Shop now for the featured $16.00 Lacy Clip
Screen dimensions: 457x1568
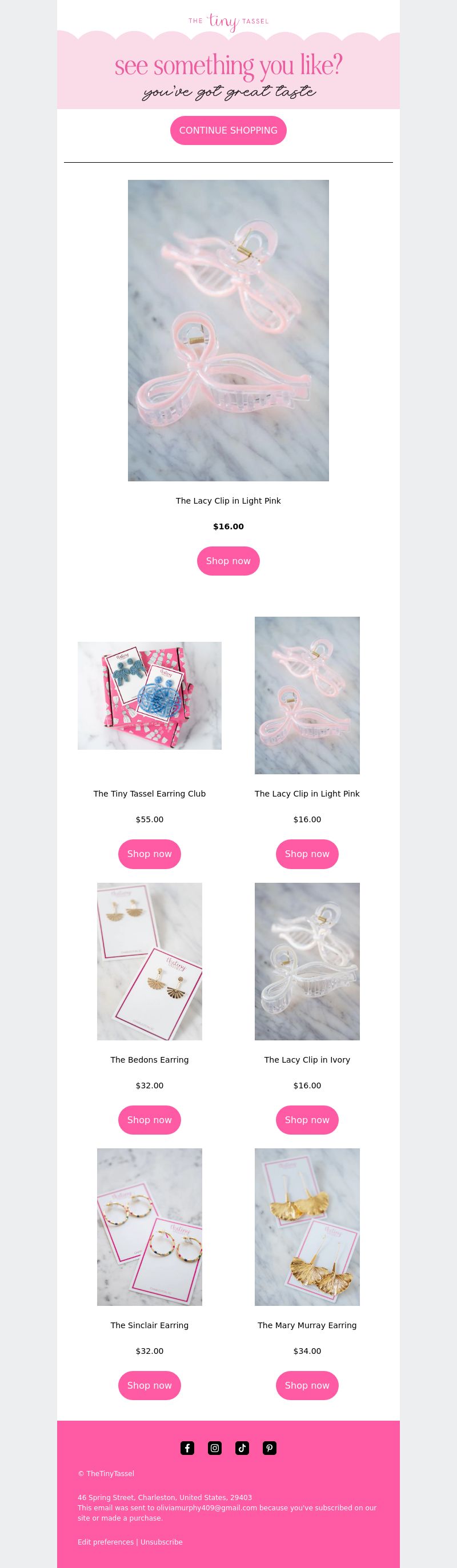228,561
